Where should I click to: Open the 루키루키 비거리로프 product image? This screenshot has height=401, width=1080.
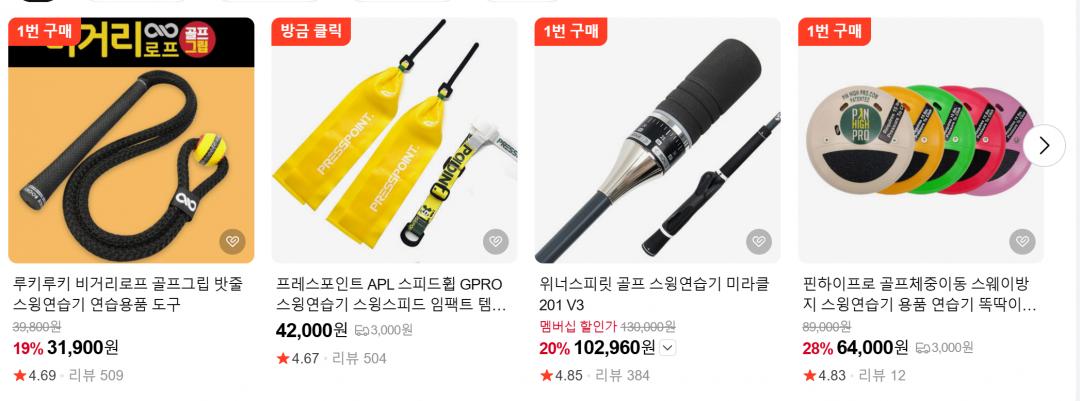pos(131,140)
